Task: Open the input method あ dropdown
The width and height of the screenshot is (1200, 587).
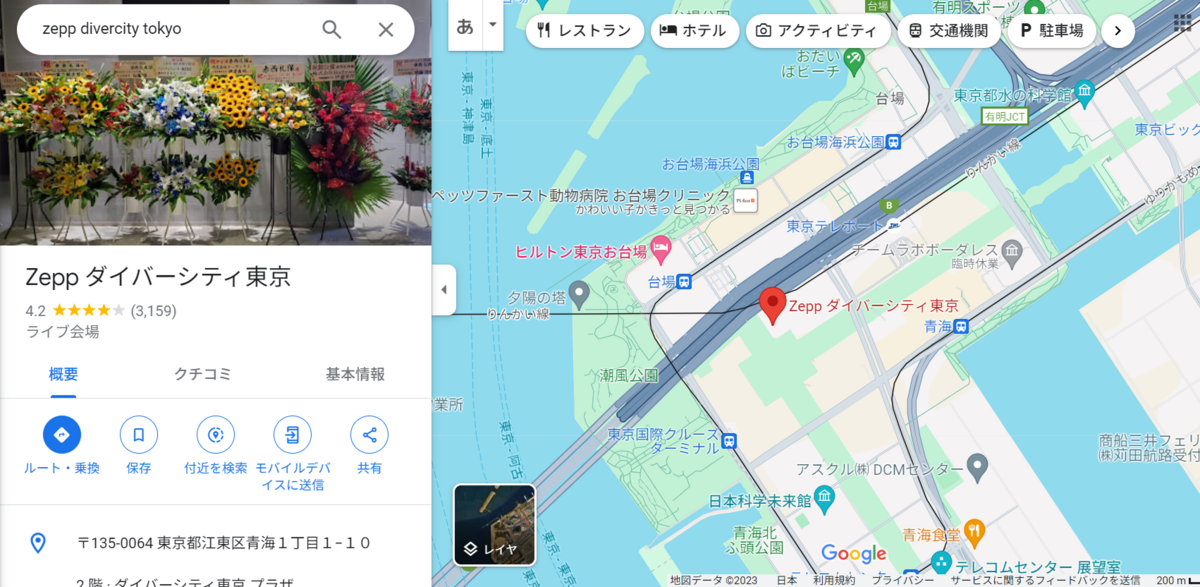Action: 491,26
